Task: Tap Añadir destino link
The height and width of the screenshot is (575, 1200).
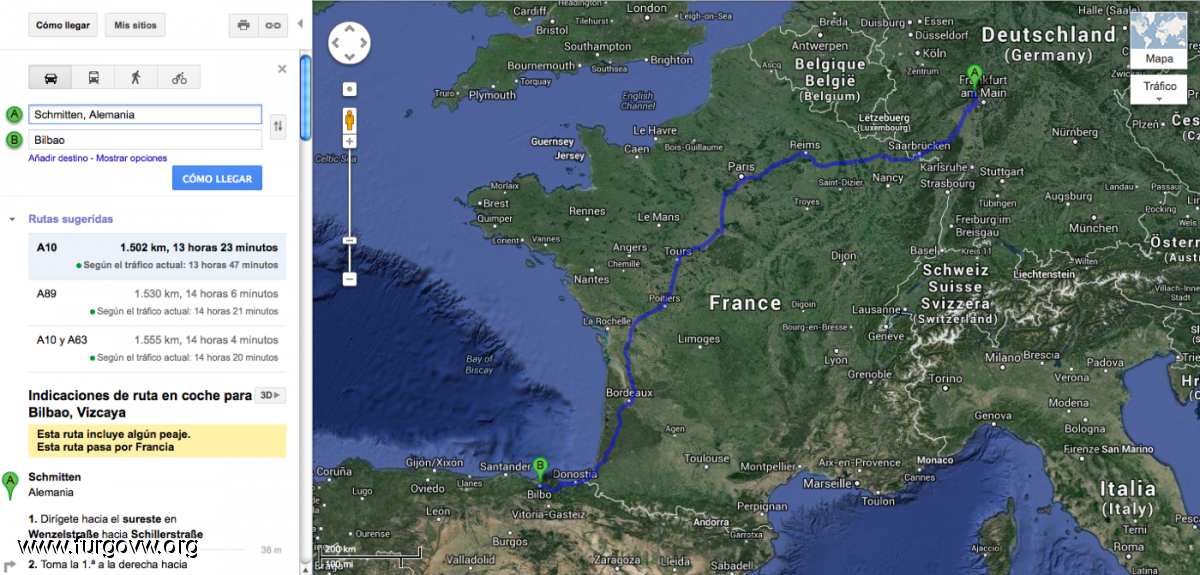Action: 59,158
